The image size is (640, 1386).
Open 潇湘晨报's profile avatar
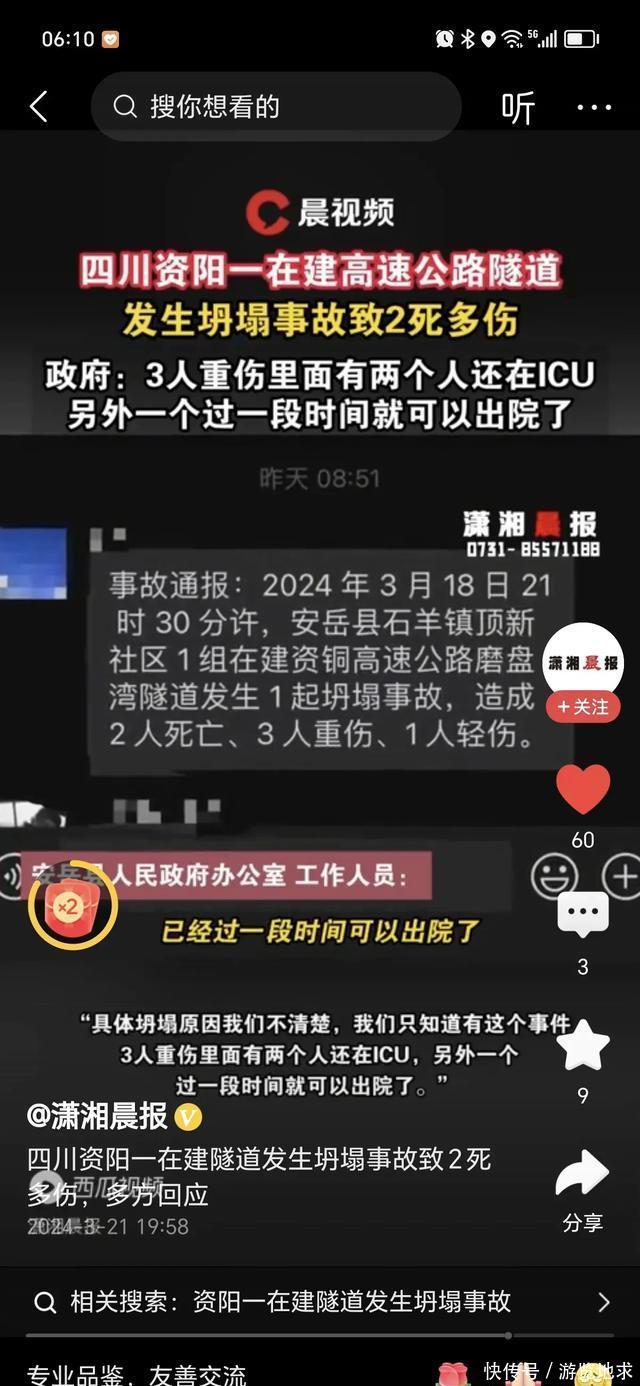click(x=583, y=661)
